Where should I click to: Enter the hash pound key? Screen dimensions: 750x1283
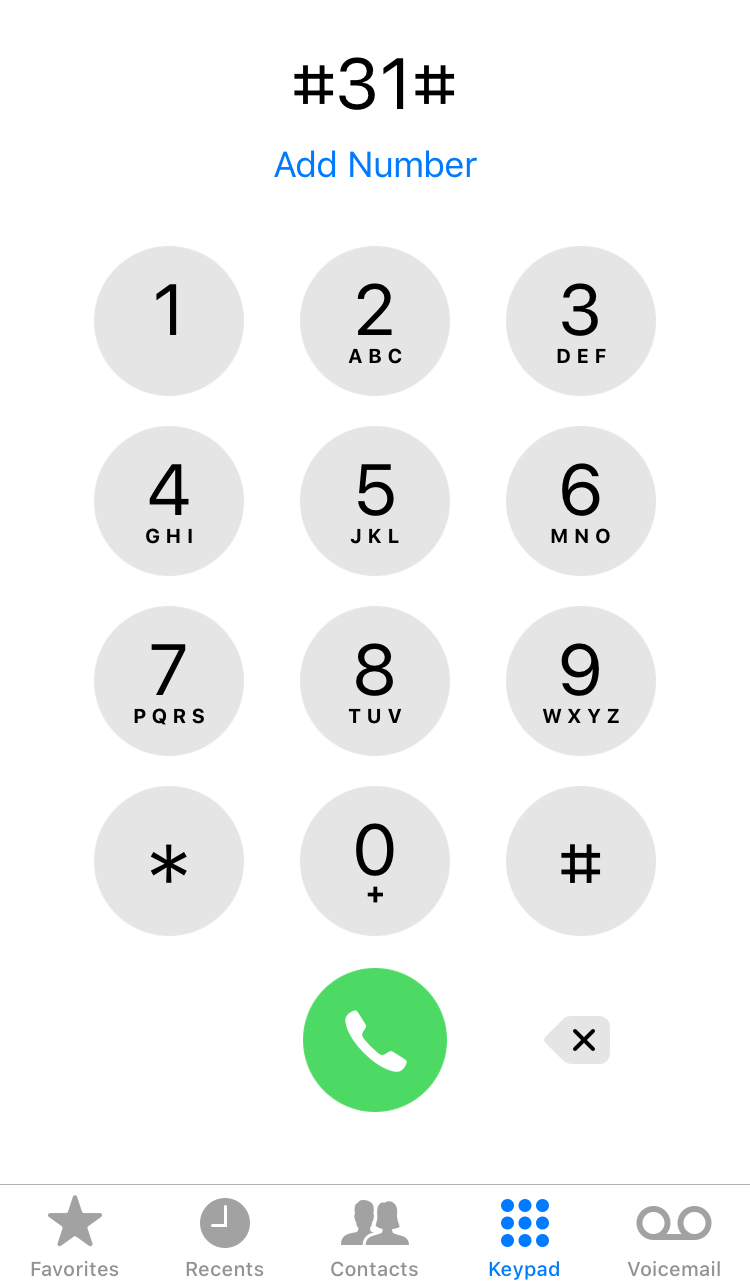click(581, 861)
